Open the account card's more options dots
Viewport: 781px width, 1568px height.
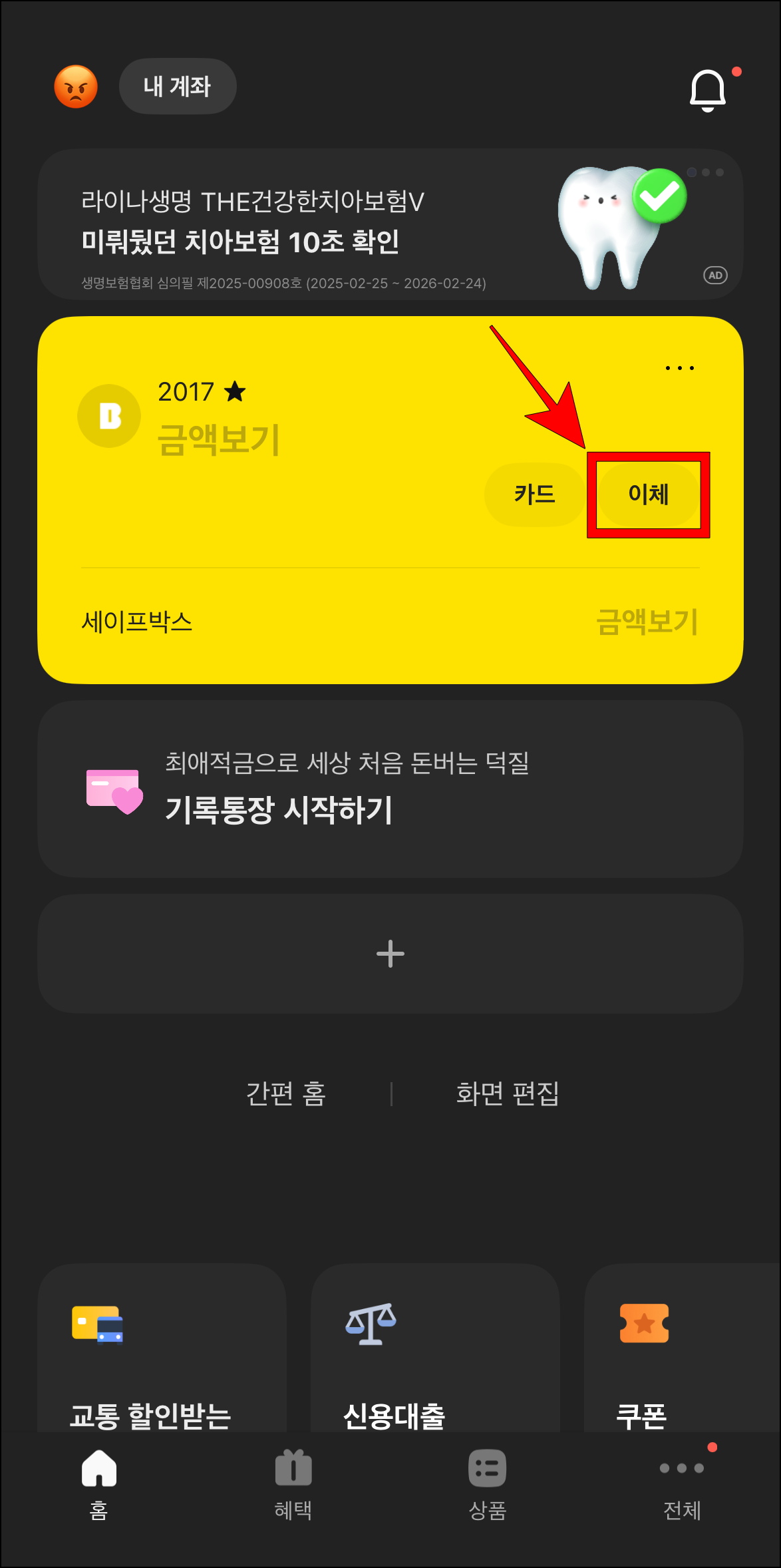pyautogui.click(x=680, y=367)
